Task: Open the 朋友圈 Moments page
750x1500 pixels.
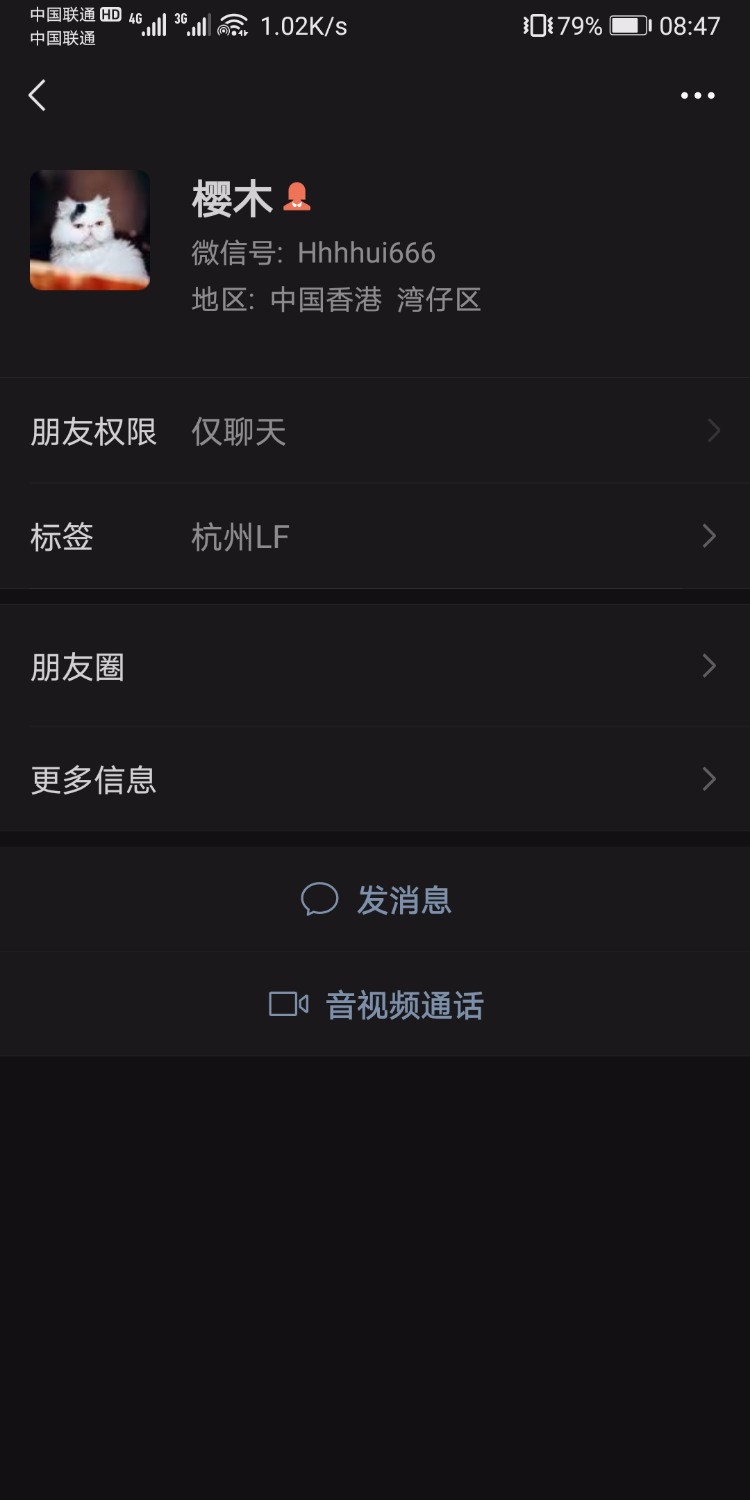Action: 375,666
